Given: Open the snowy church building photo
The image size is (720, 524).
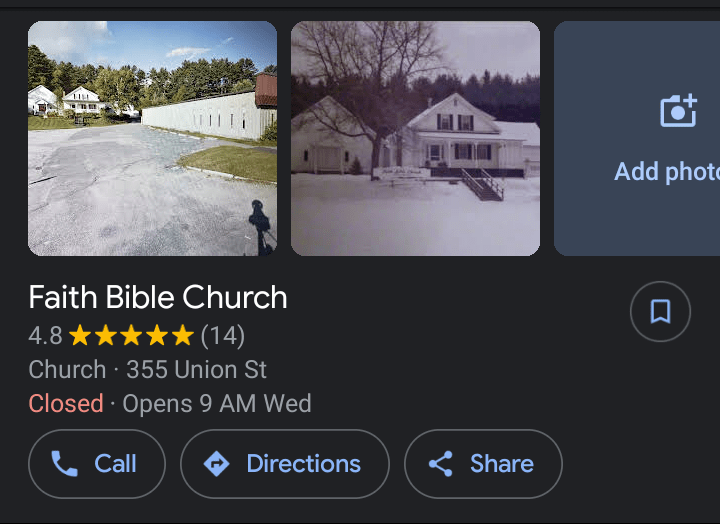Looking at the screenshot, I should click(415, 138).
